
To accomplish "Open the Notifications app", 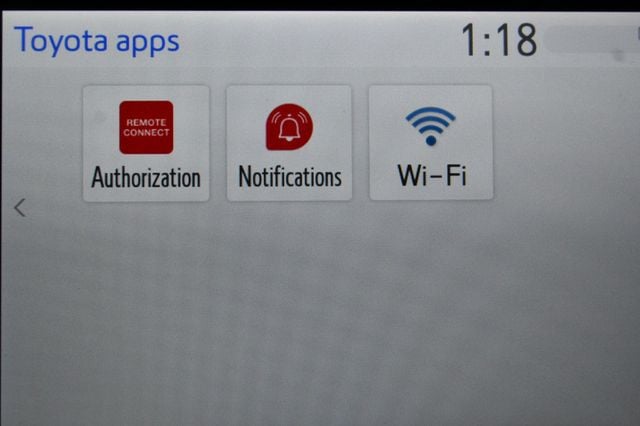I will click(289, 143).
